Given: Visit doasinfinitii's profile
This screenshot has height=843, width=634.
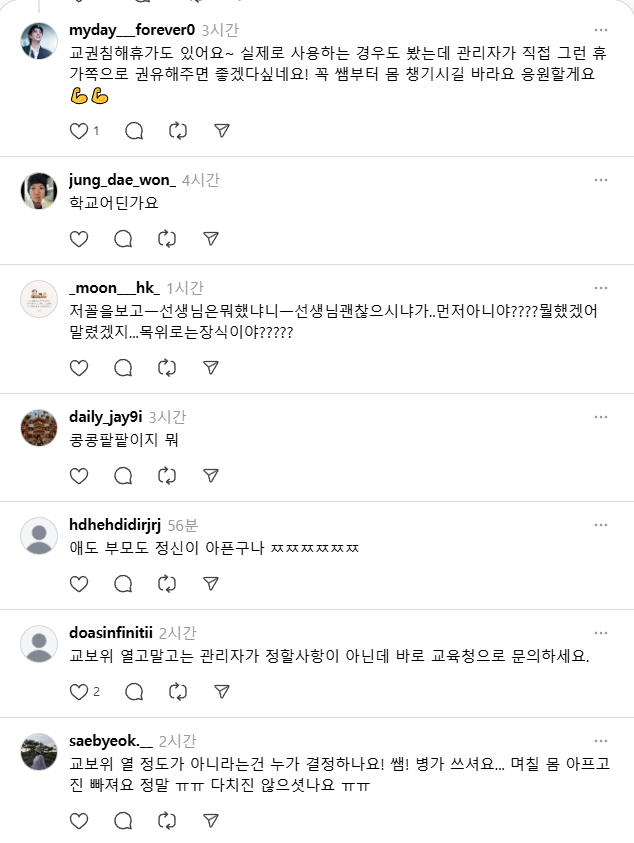Looking at the screenshot, I should (111, 633).
